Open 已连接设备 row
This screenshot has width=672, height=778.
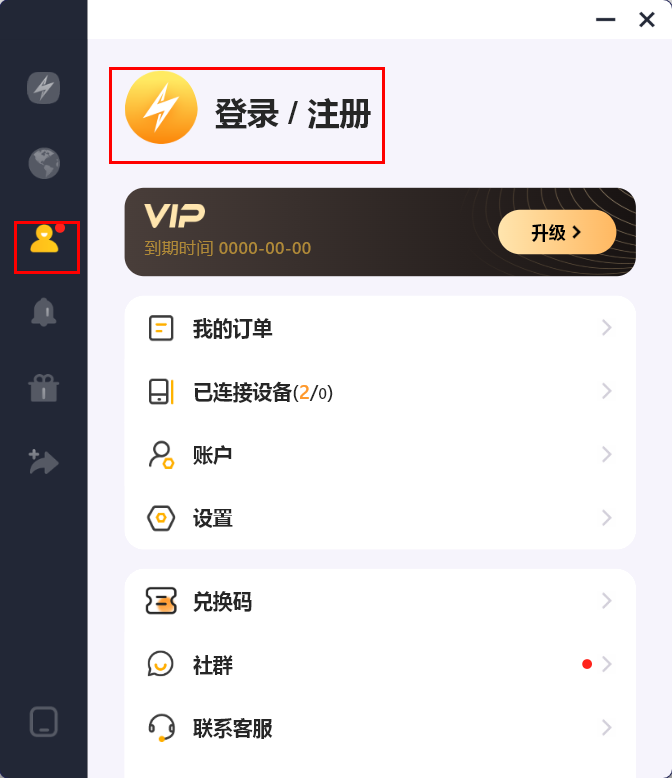pos(380,392)
